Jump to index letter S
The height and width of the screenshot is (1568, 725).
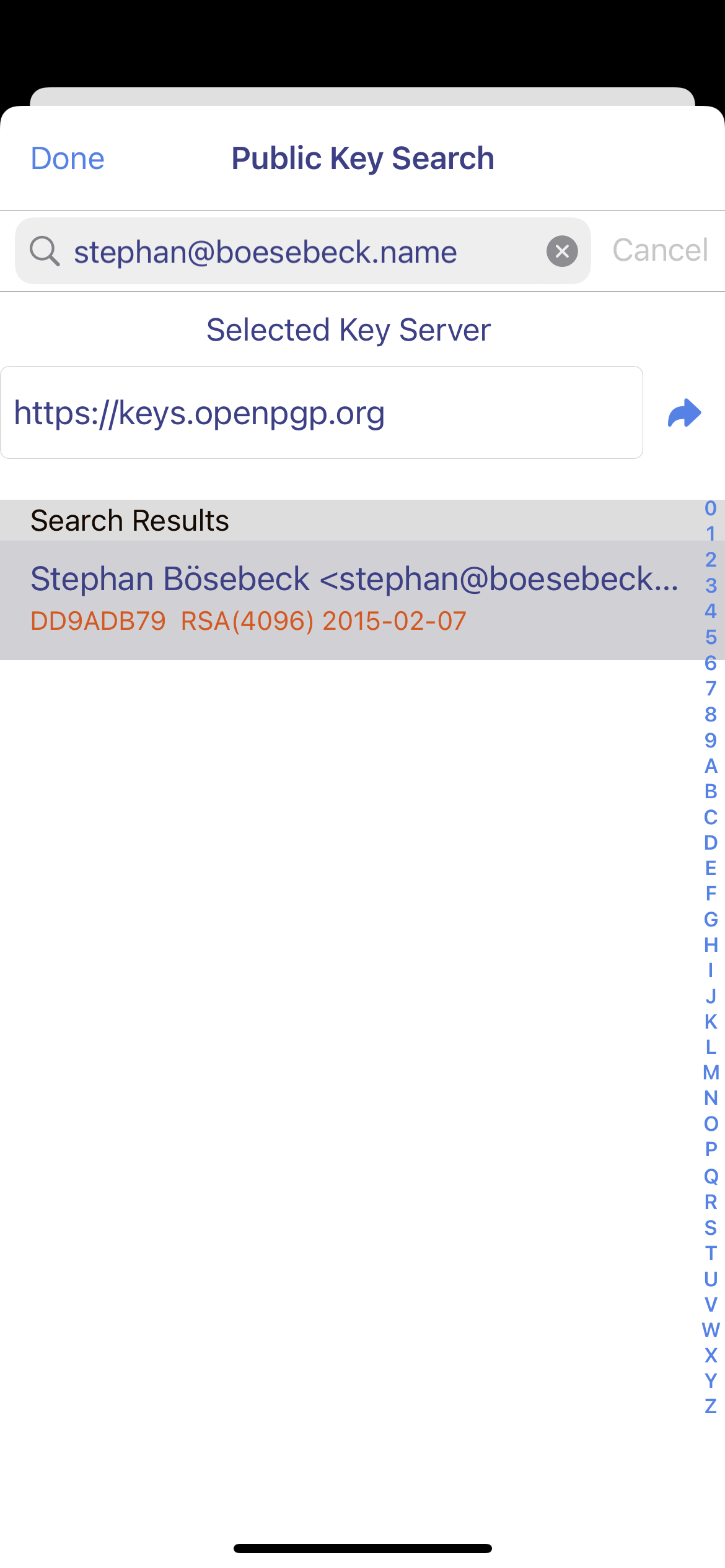click(x=711, y=1227)
